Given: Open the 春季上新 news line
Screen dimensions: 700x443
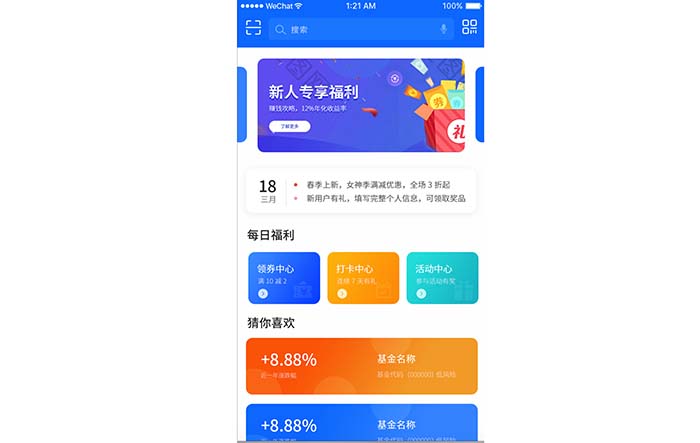Looking at the screenshot, I should click(378, 184).
